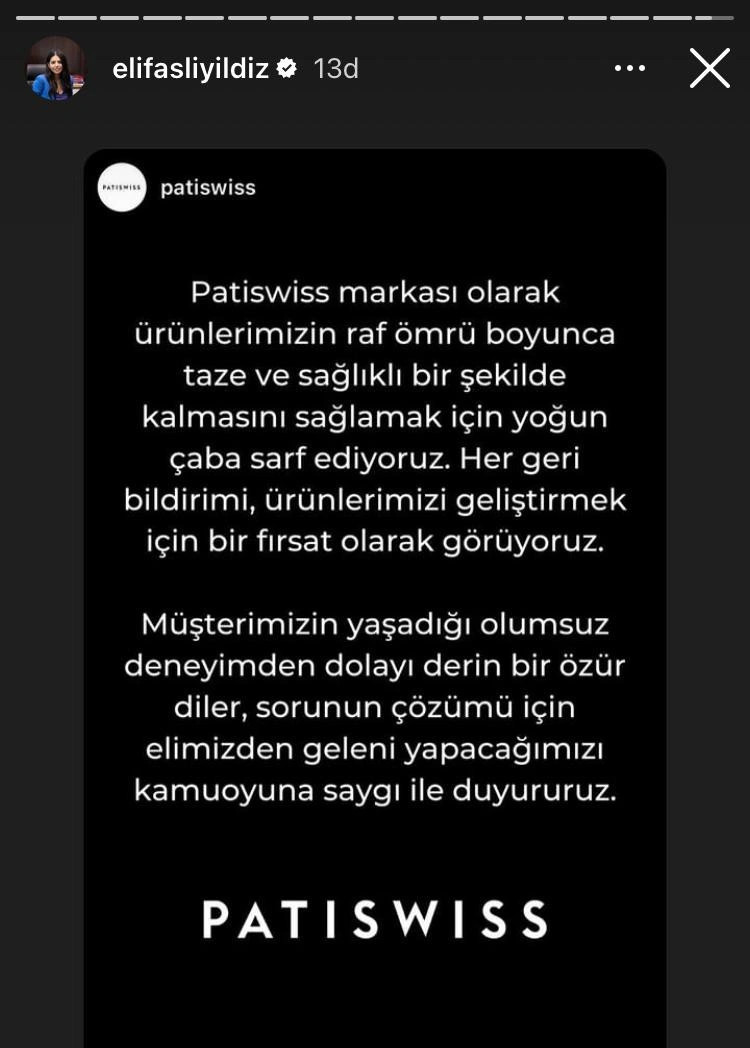750x1048 pixels.
Task: Tap the elifasliyildiz username
Action: click(x=190, y=68)
